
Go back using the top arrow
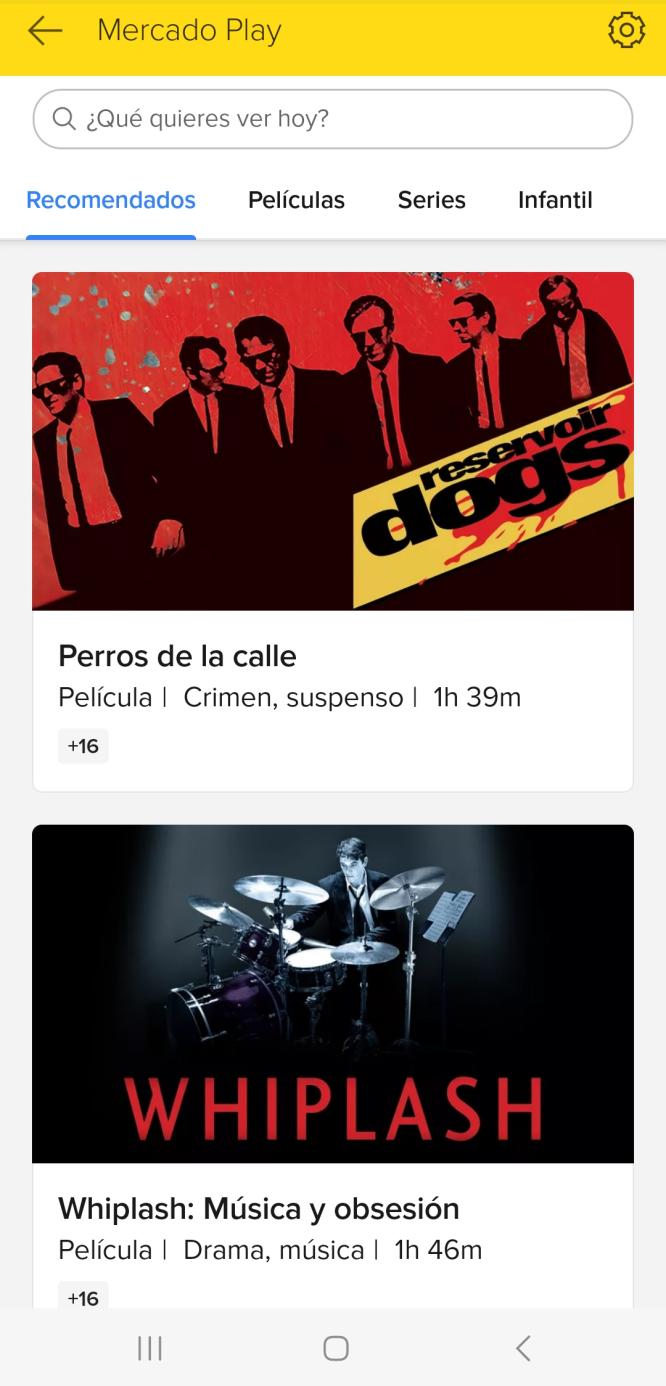[x=45, y=31]
